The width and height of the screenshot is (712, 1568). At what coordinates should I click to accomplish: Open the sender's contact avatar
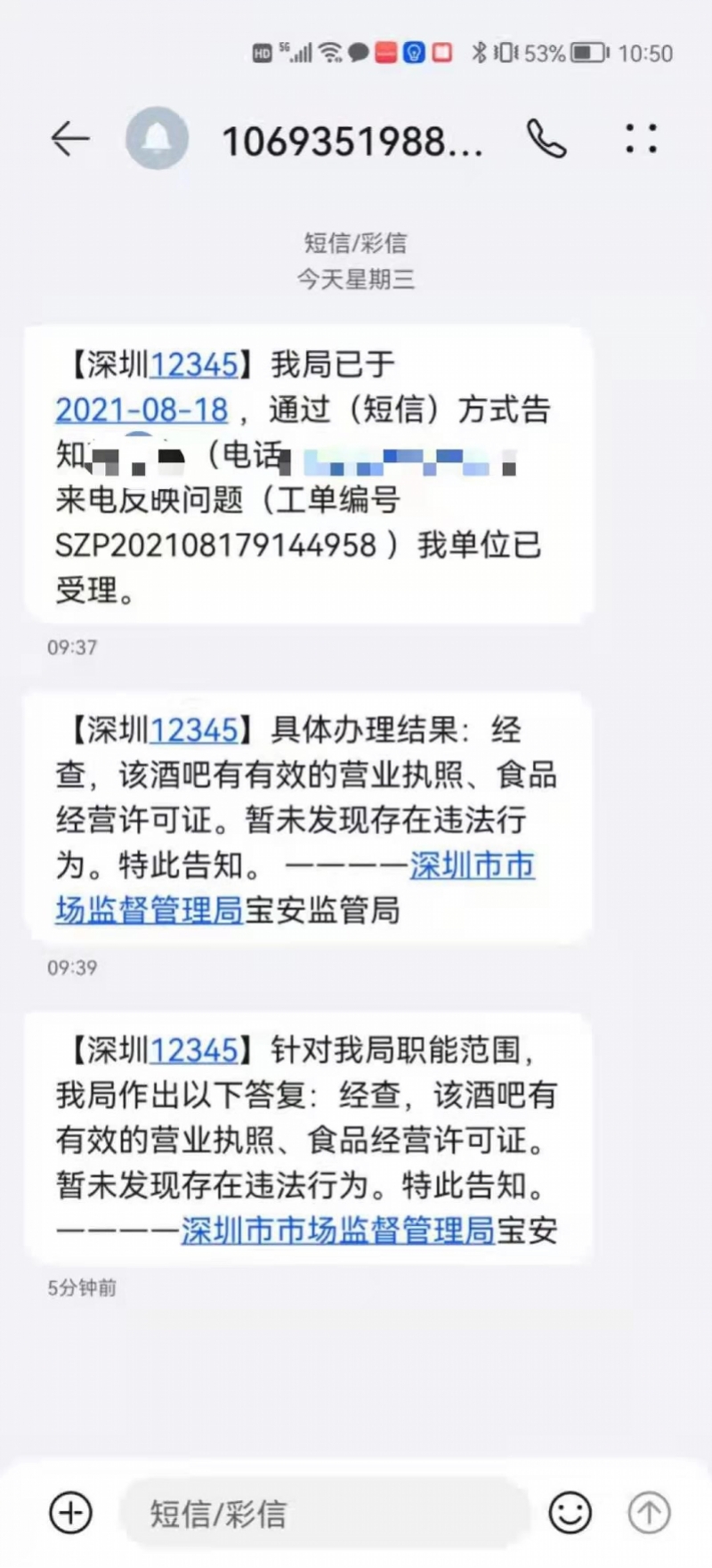pyautogui.click(x=157, y=139)
